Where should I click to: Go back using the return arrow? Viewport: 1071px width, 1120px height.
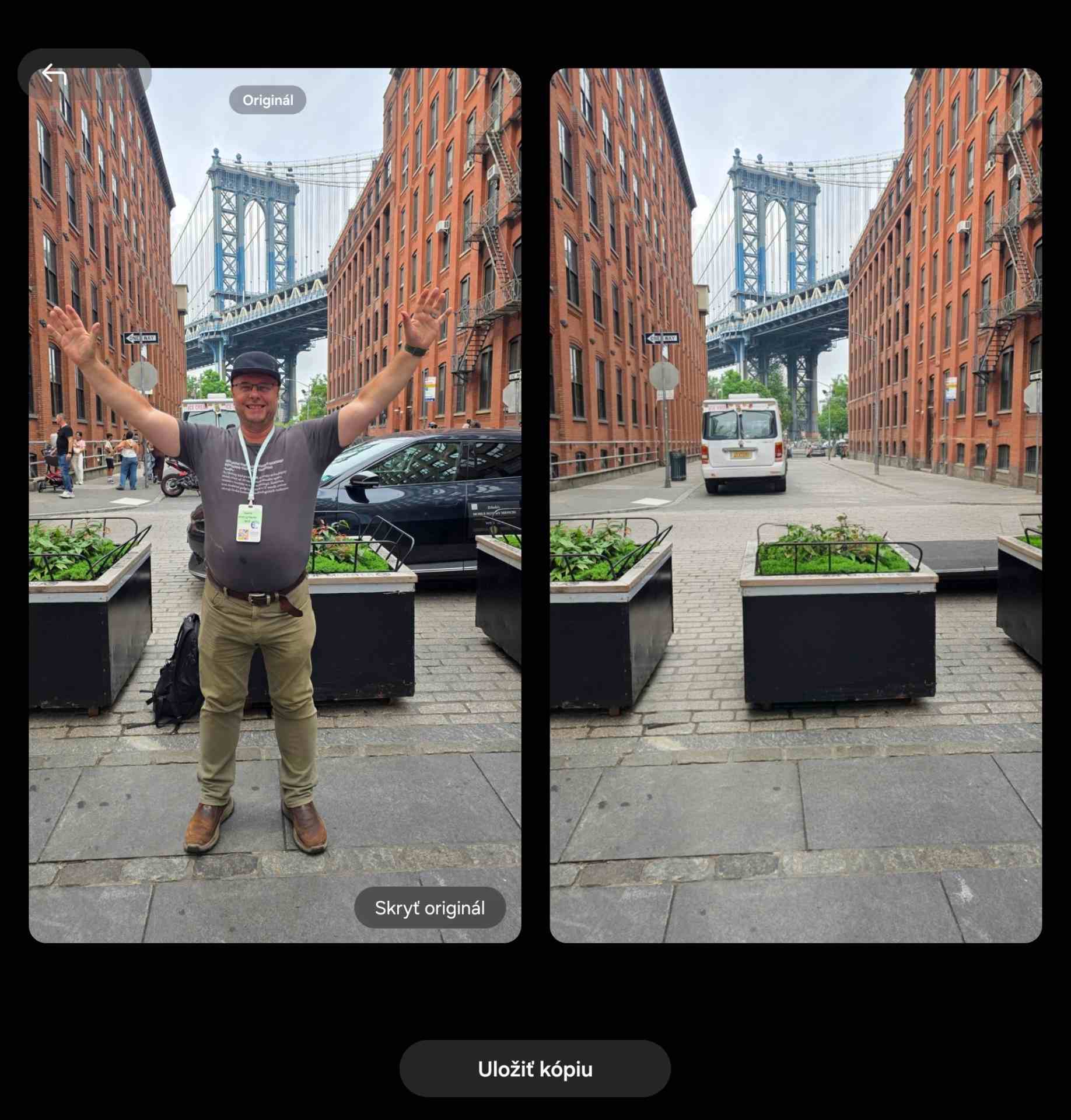point(55,74)
